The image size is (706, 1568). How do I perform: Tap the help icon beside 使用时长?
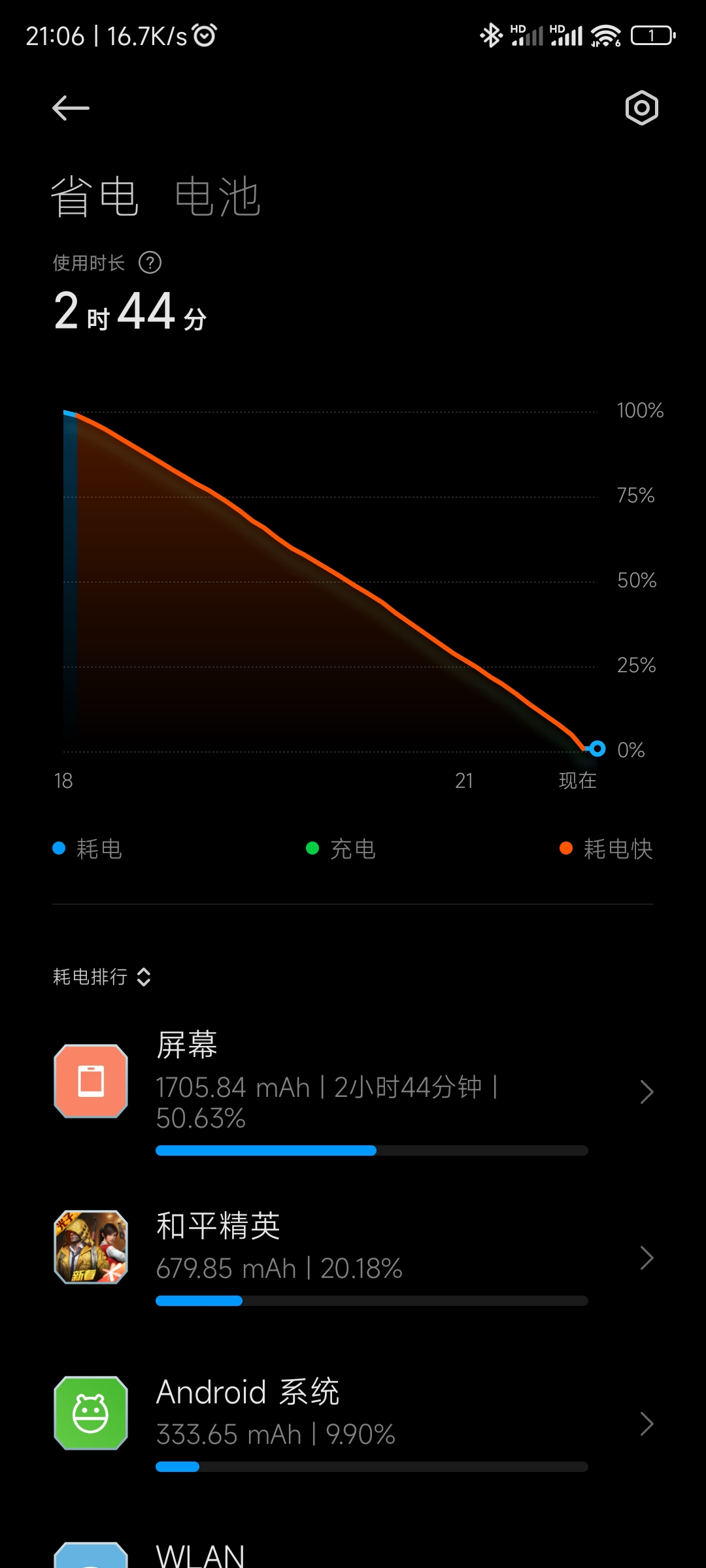click(x=150, y=263)
